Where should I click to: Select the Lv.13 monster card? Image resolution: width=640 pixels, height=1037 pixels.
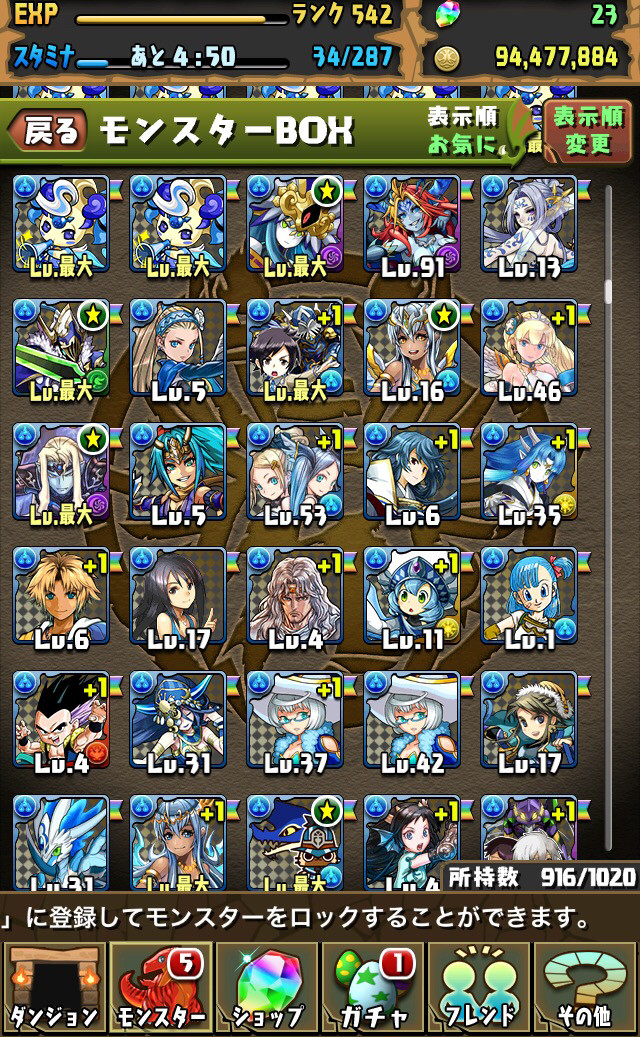coord(529,224)
